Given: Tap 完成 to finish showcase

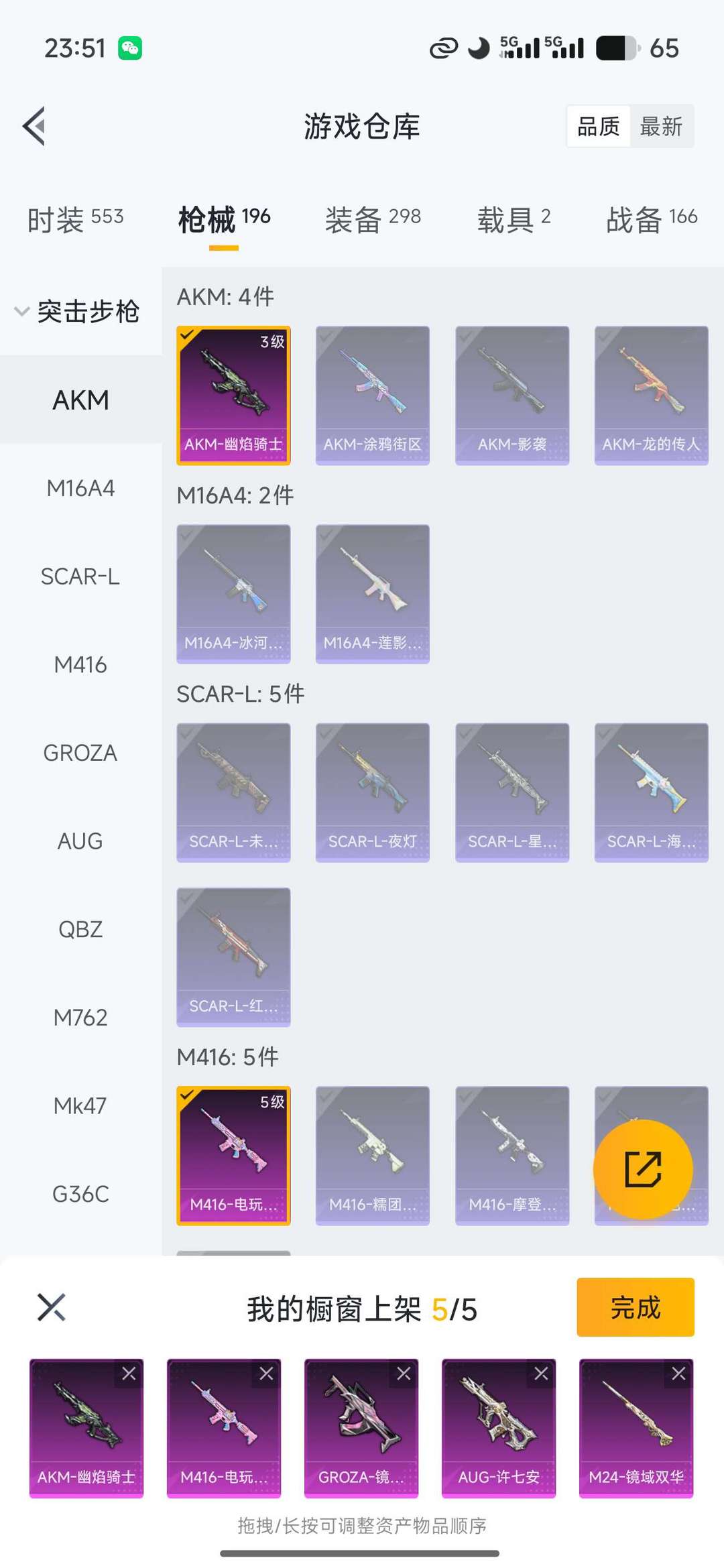Looking at the screenshot, I should click(x=635, y=1307).
